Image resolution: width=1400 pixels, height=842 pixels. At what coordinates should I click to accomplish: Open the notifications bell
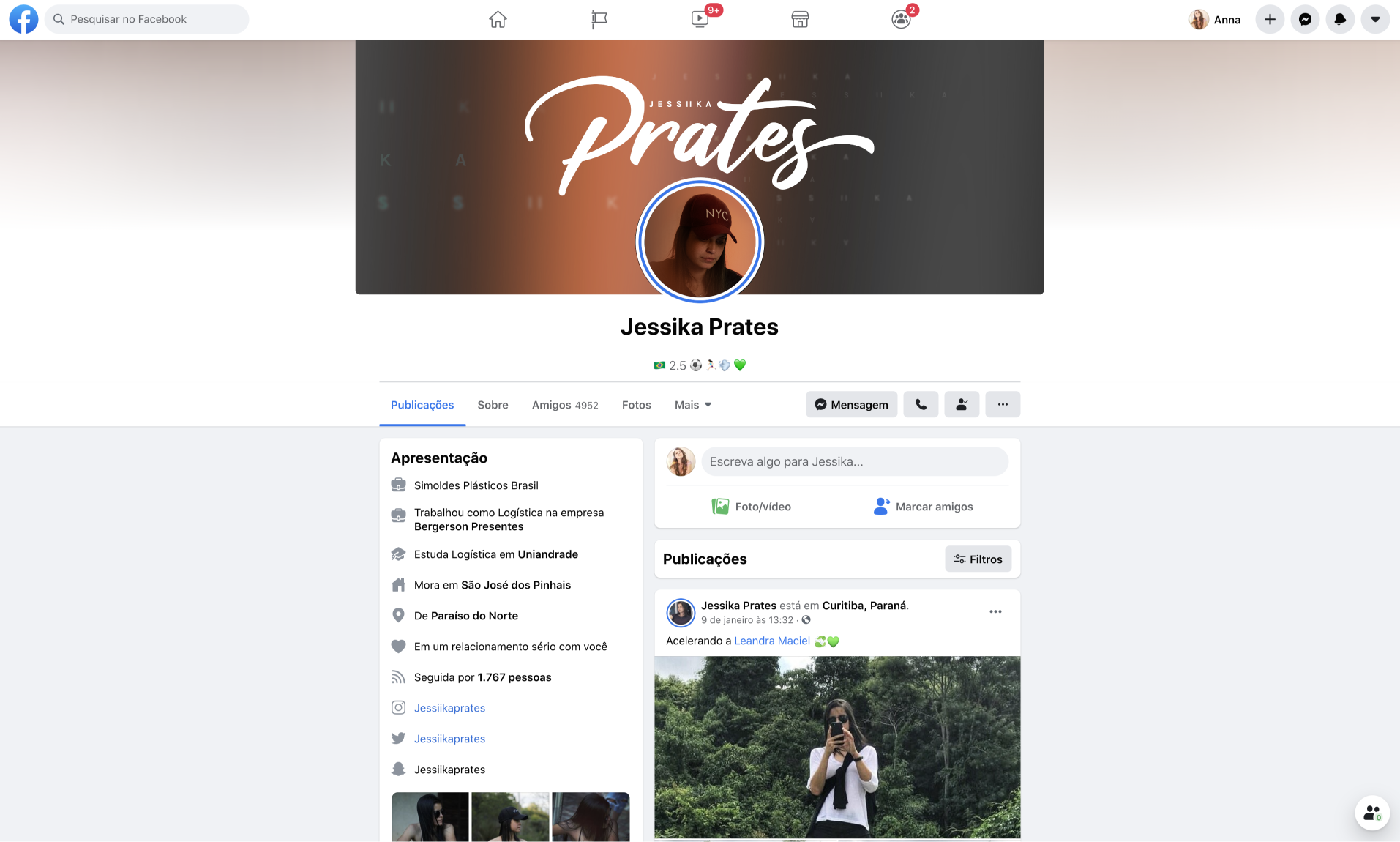click(x=1340, y=19)
